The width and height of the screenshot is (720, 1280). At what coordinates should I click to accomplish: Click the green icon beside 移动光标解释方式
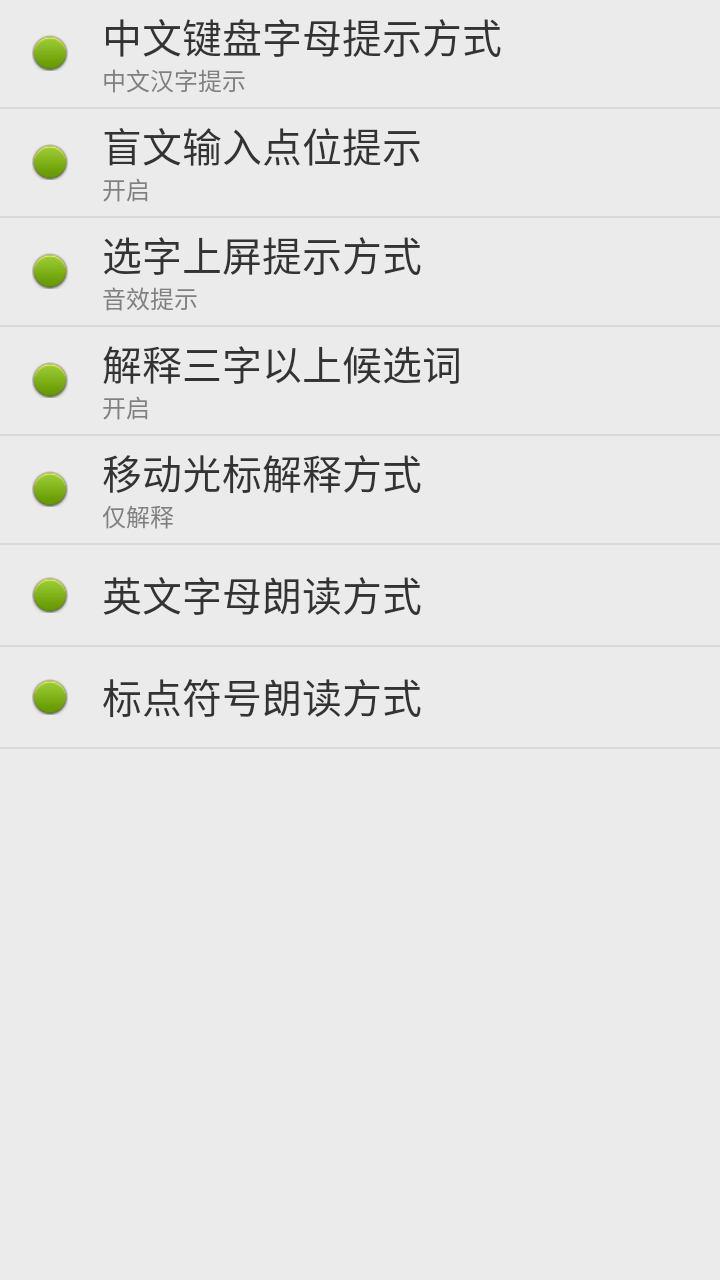click(47, 489)
